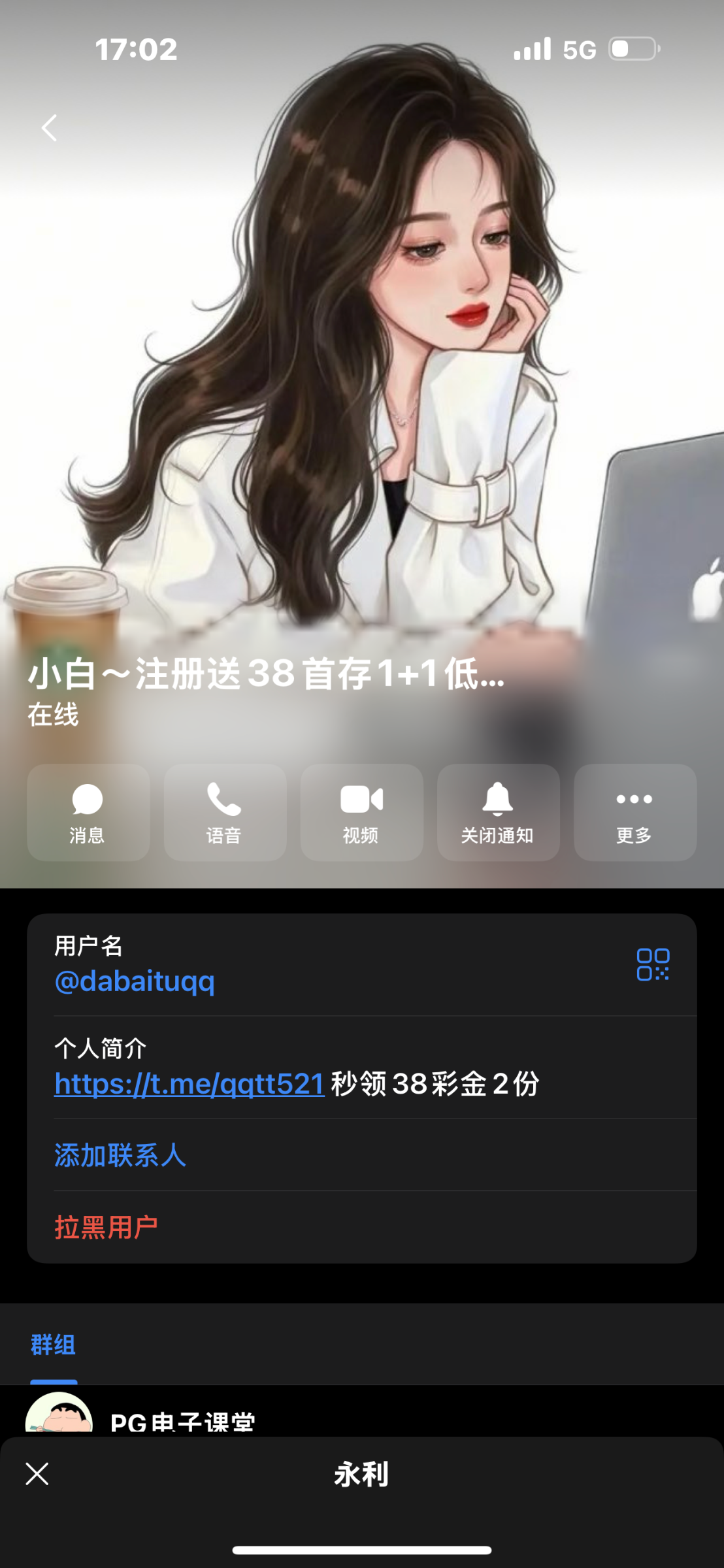The width and height of the screenshot is (724, 1568).
Task: Open the t.me/qqtt521 link in bio
Action: pos(189,1084)
